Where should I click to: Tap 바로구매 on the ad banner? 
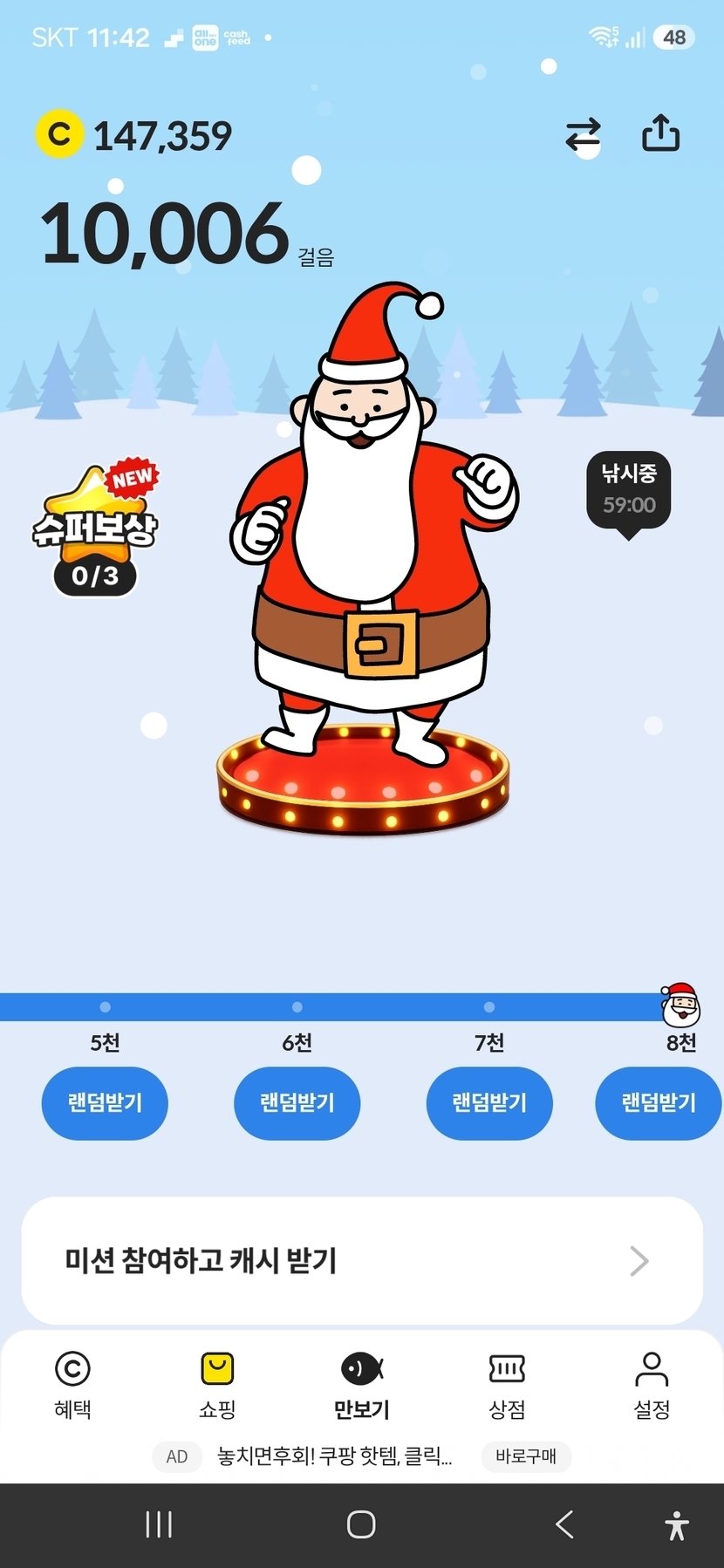(526, 1456)
